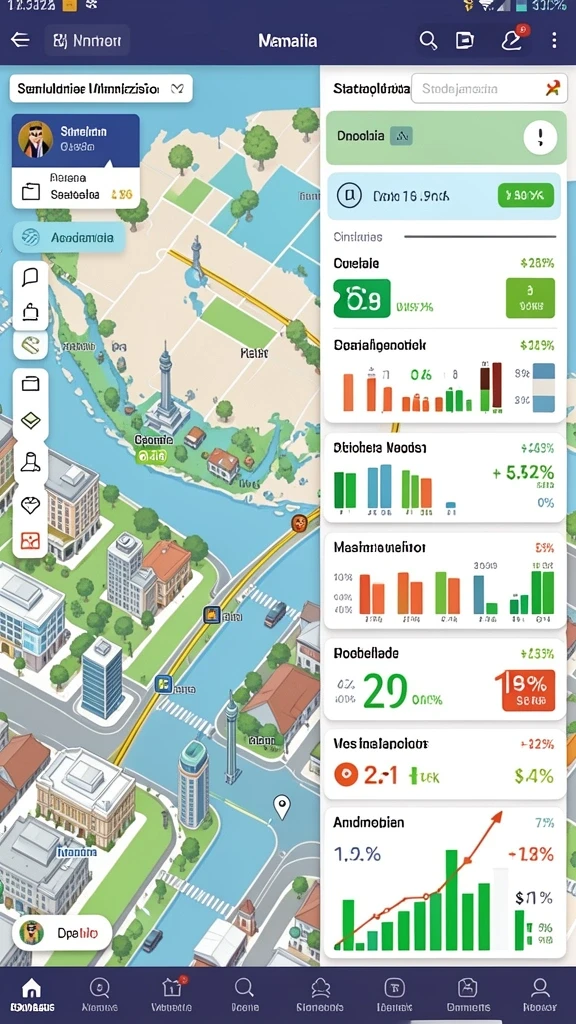Select the diamond tool on the map sidebar
This screenshot has width=576, height=1024.
31,504
